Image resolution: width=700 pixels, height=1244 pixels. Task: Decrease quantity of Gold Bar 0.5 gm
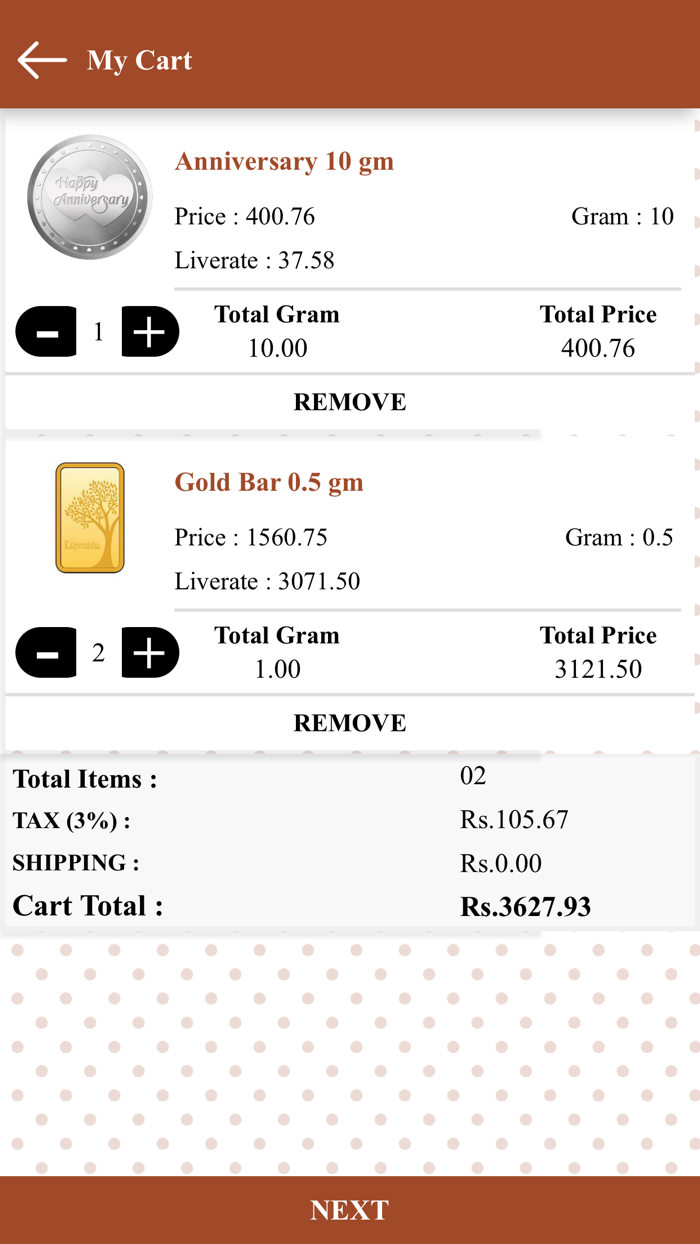(46, 653)
